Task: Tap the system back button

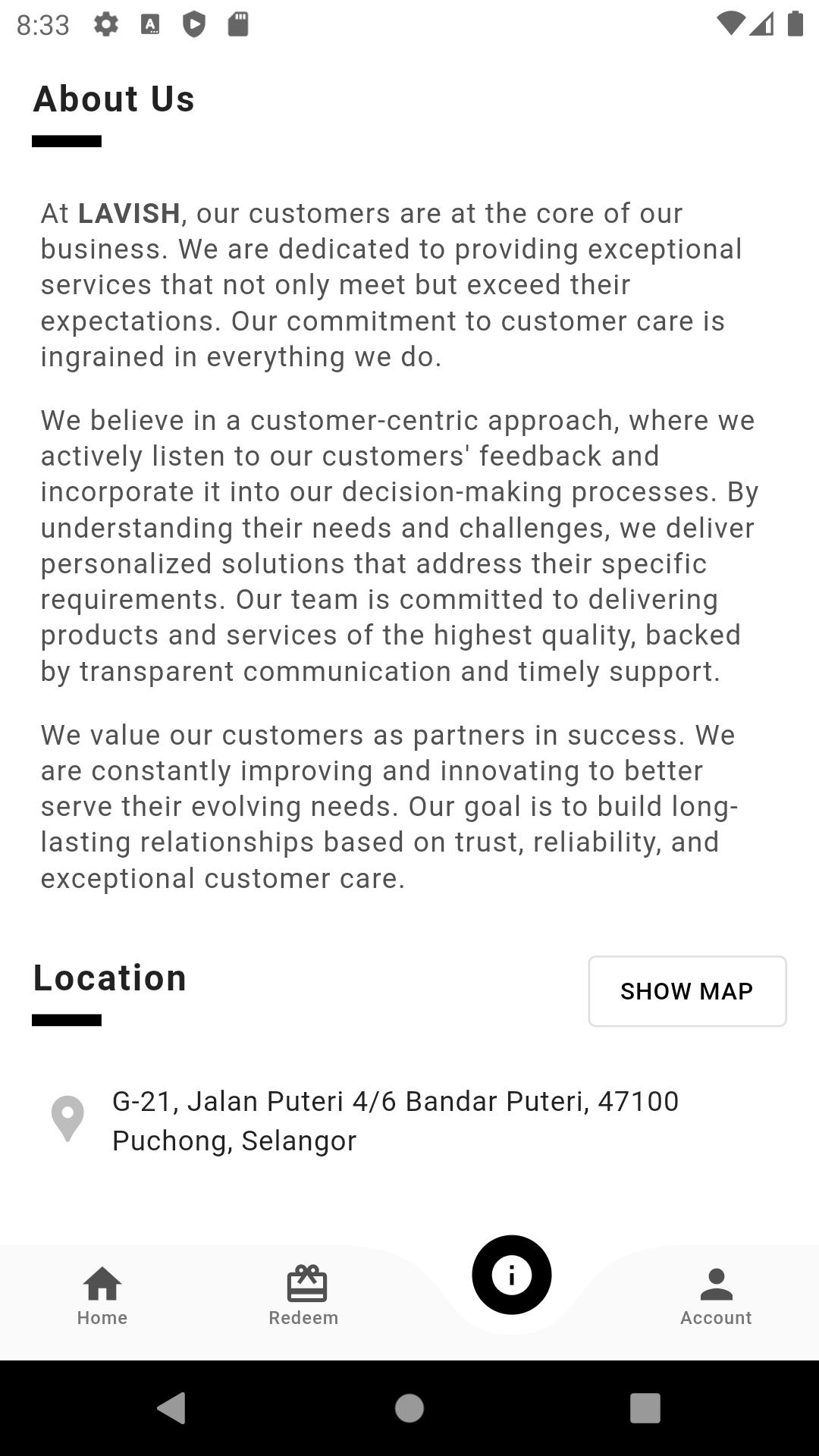Action: (172, 1408)
